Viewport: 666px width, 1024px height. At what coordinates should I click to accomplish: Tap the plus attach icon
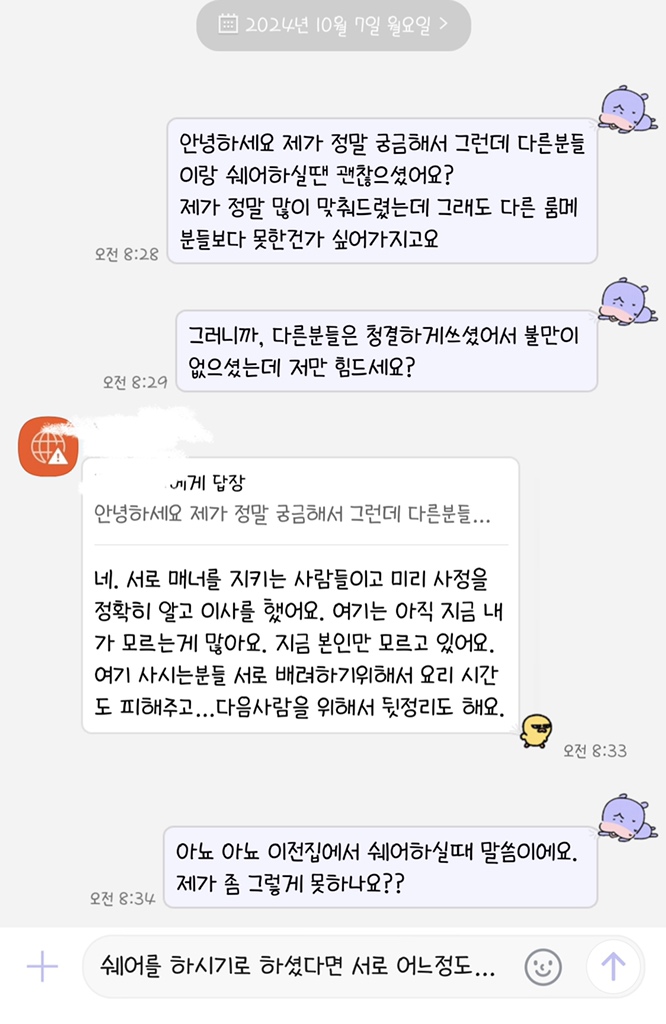[x=41, y=966]
